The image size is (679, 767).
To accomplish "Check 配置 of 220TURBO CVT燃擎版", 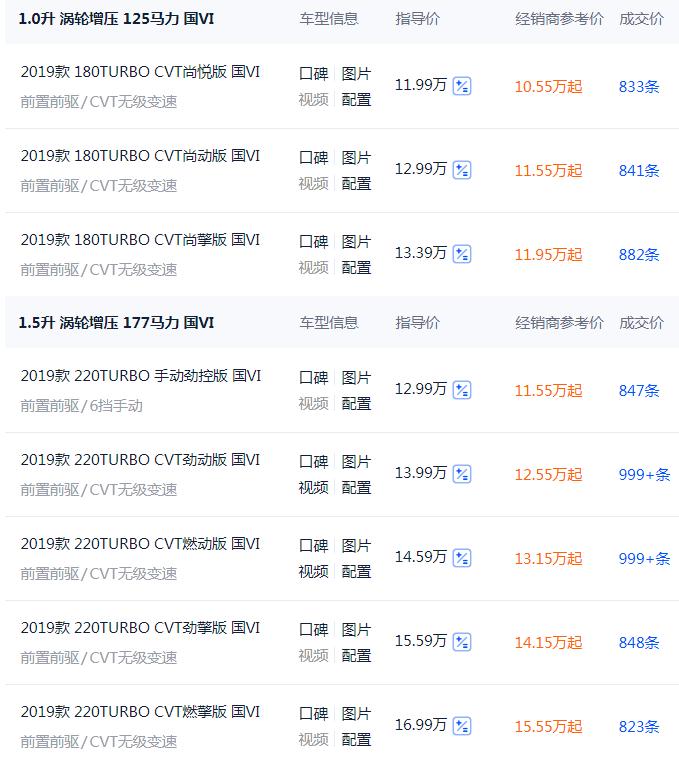I will [x=356, y=740].
